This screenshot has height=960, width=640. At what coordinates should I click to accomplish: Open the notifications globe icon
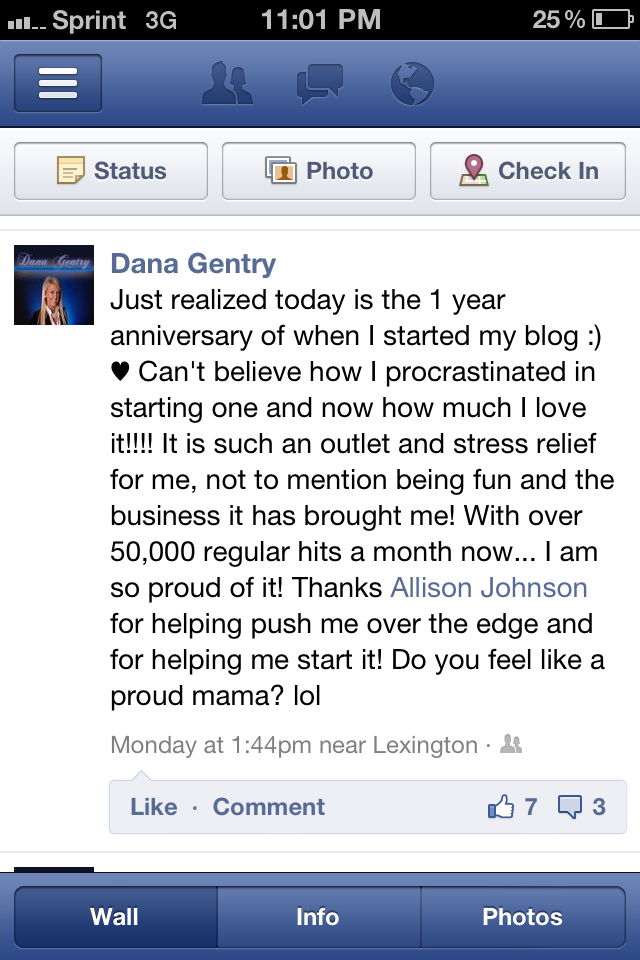411,84
